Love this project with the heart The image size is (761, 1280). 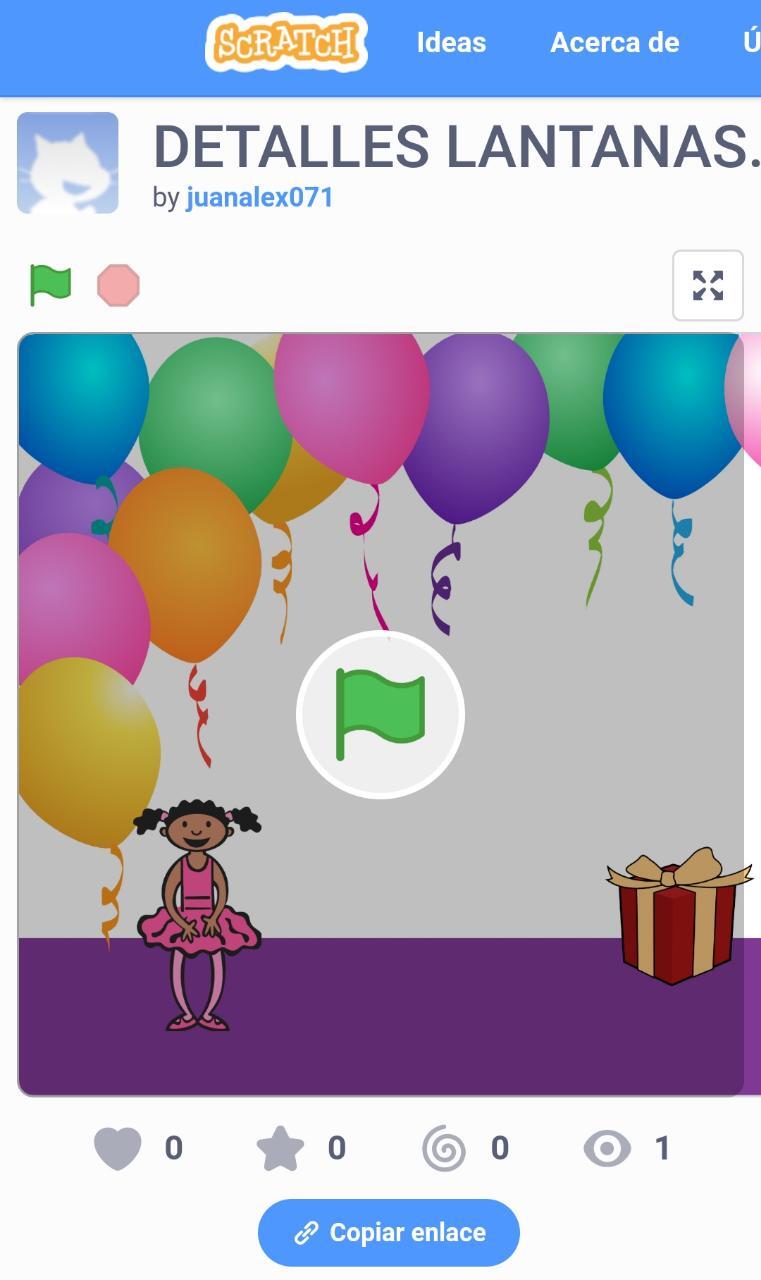point(118,1148)
